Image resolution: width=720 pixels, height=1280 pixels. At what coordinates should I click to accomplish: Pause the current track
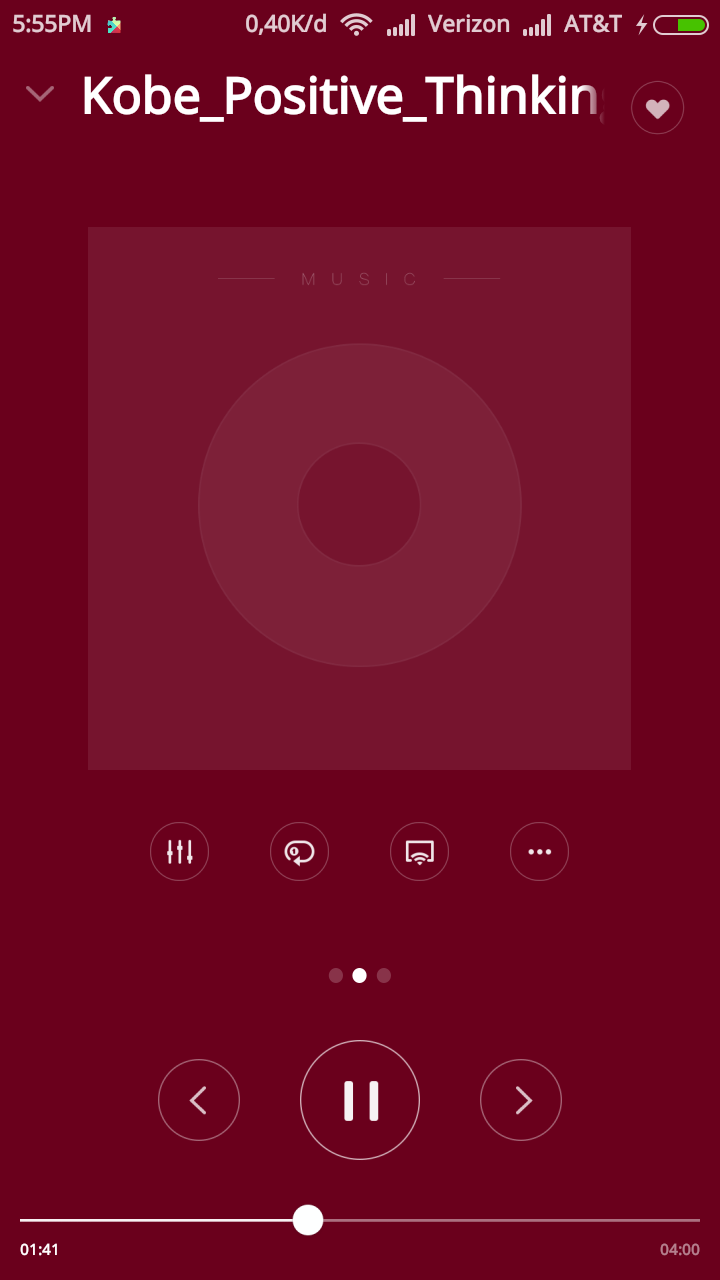pyautogui.click(x=360, y=1100)
